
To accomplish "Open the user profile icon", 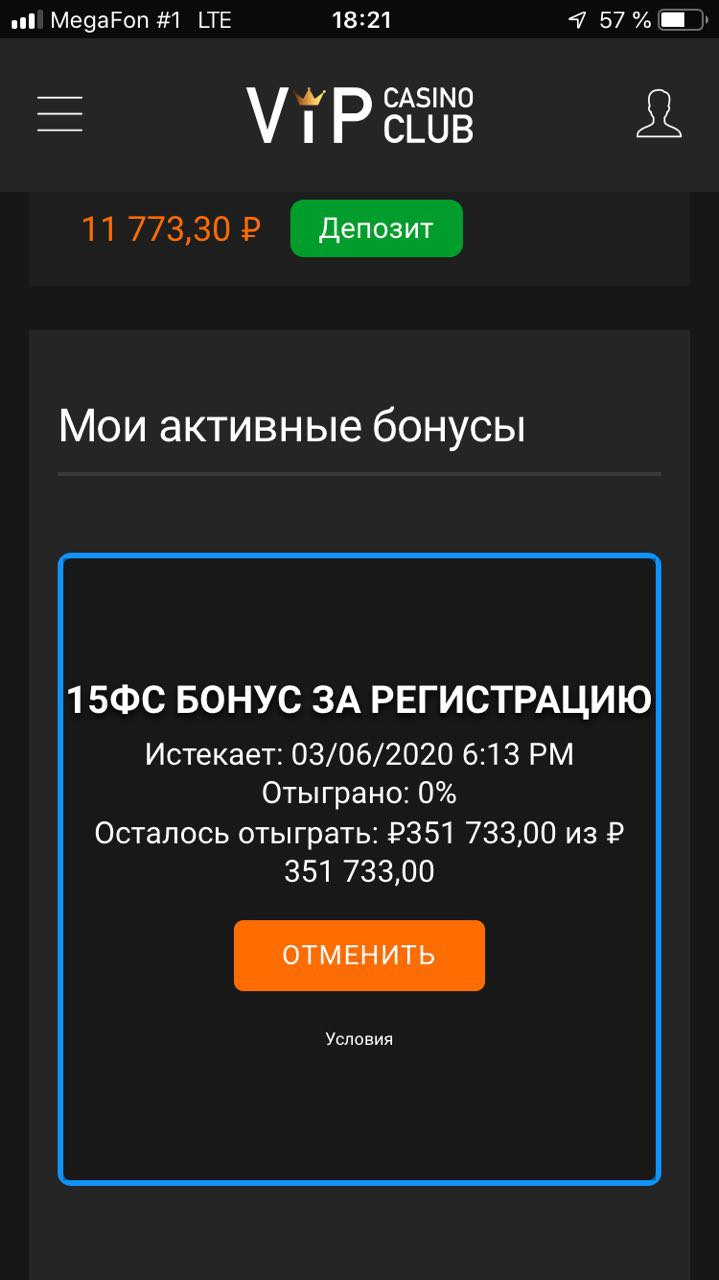I will [x=658, y=114].
